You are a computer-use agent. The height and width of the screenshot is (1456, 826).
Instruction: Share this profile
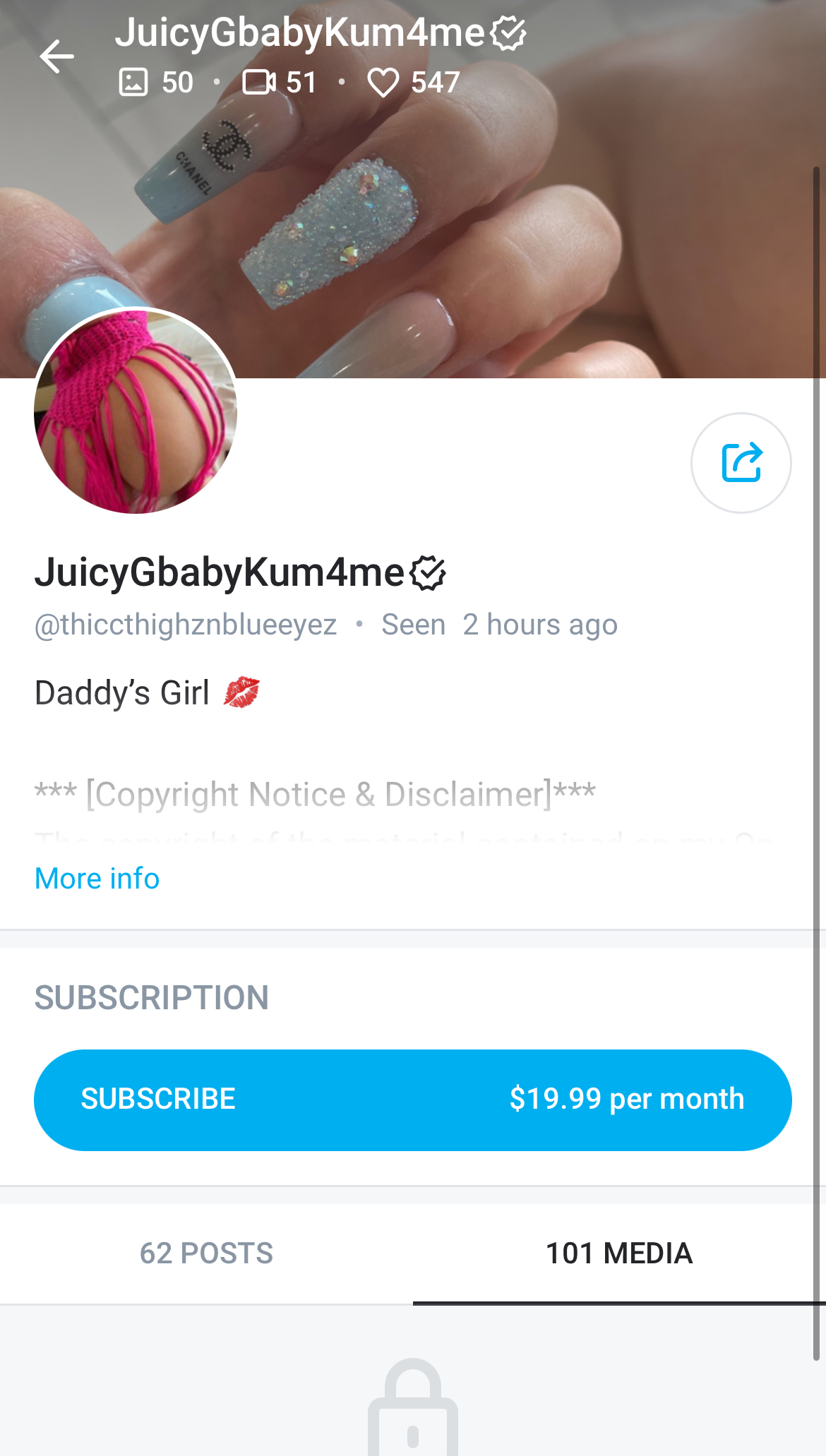741,463
